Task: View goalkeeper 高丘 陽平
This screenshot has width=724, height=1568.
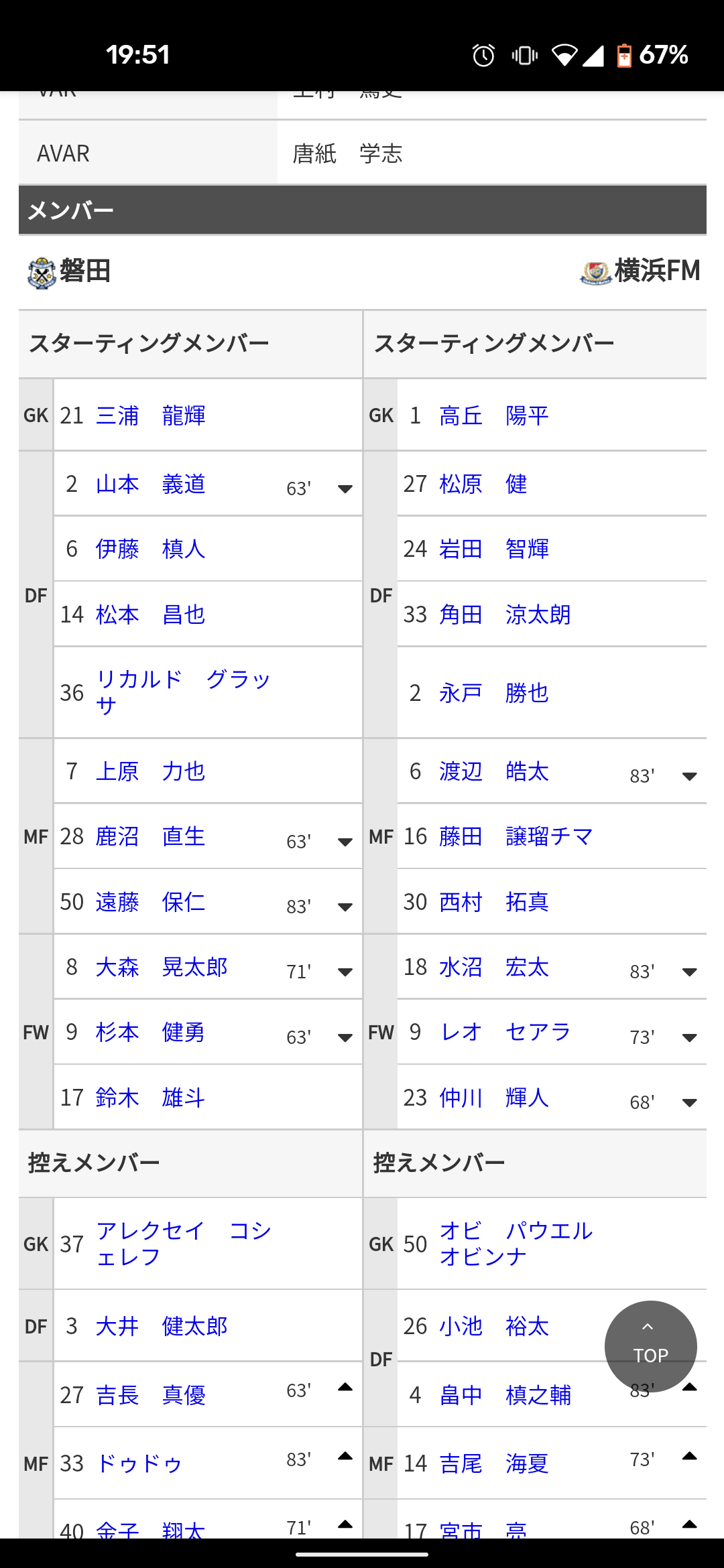Action: click(494, 415)
